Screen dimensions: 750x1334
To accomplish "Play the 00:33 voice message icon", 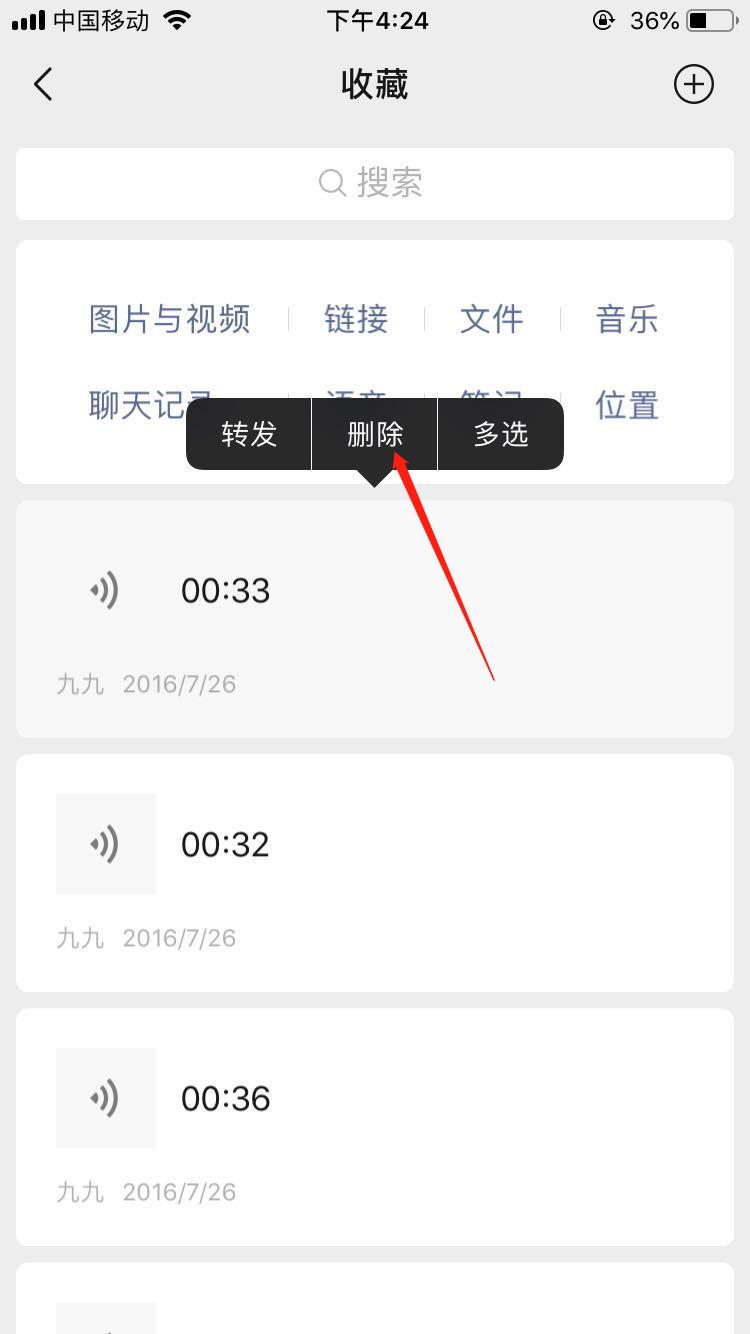I will pyautogui.click(x=103, y=590).
